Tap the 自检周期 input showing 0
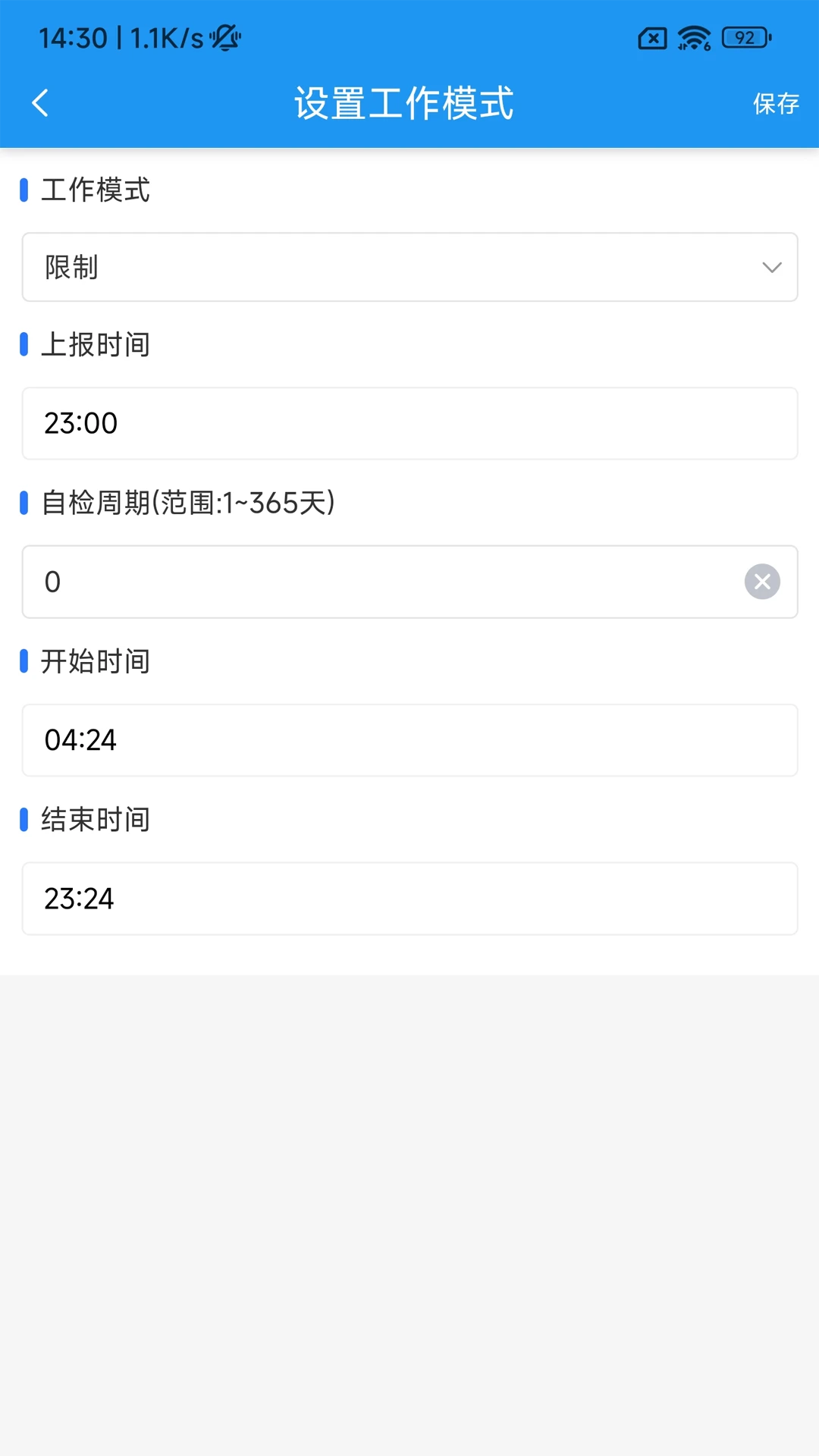Image resolution: width=819 pixels, height=1456 pixels. (379, 582)
